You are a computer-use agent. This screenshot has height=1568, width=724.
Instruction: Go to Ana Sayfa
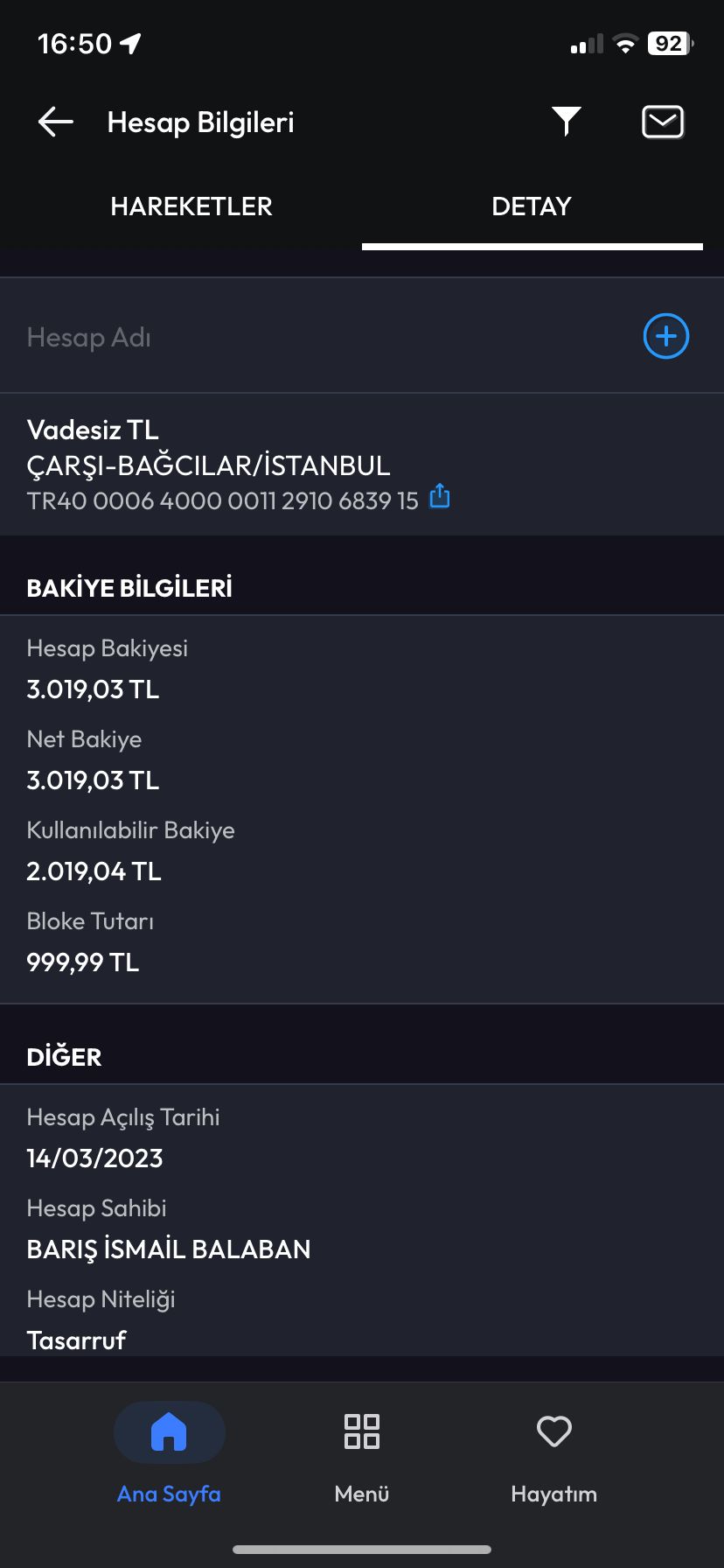point(169,1452)
